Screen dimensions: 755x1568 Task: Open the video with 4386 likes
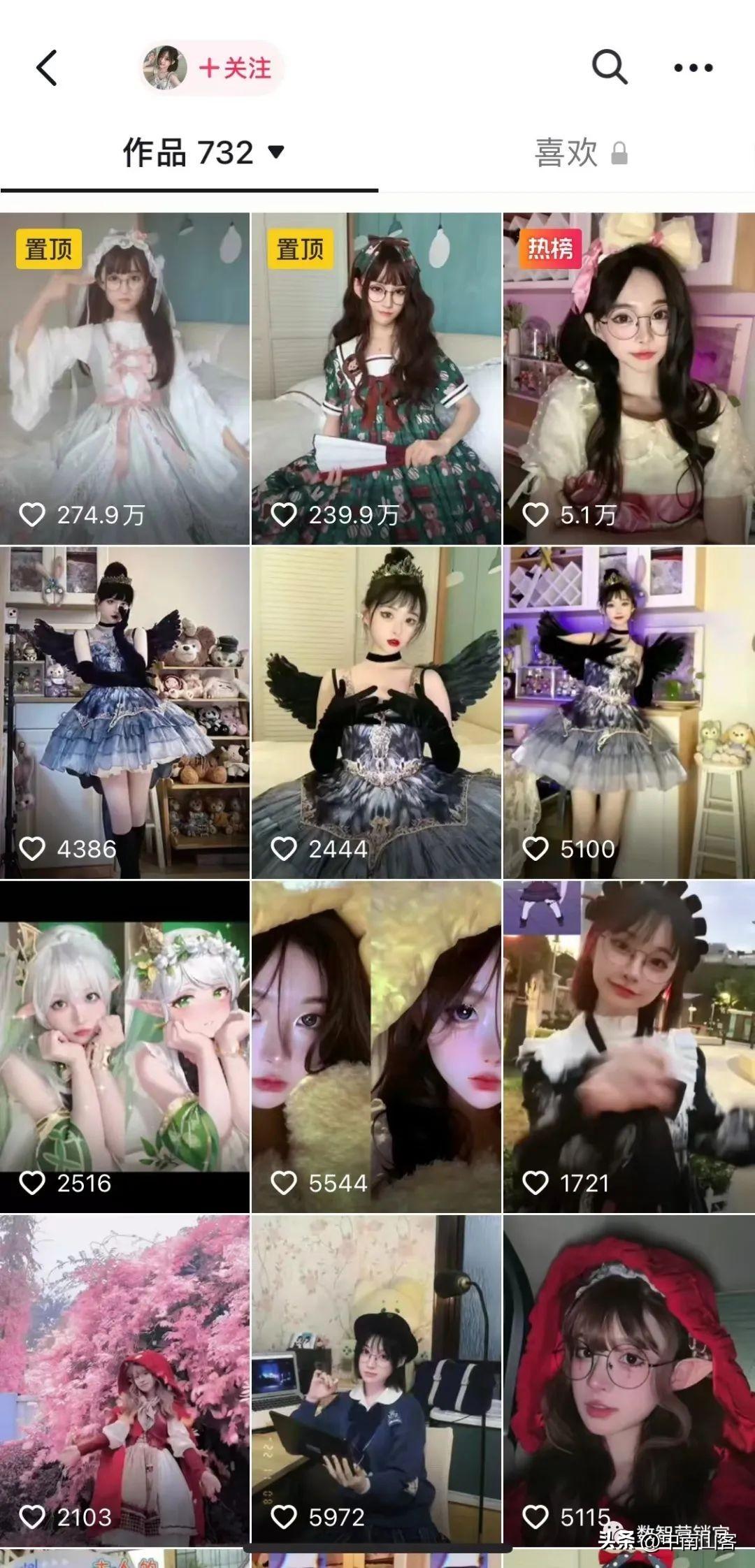pyautogui.click(x=124, y=712)
